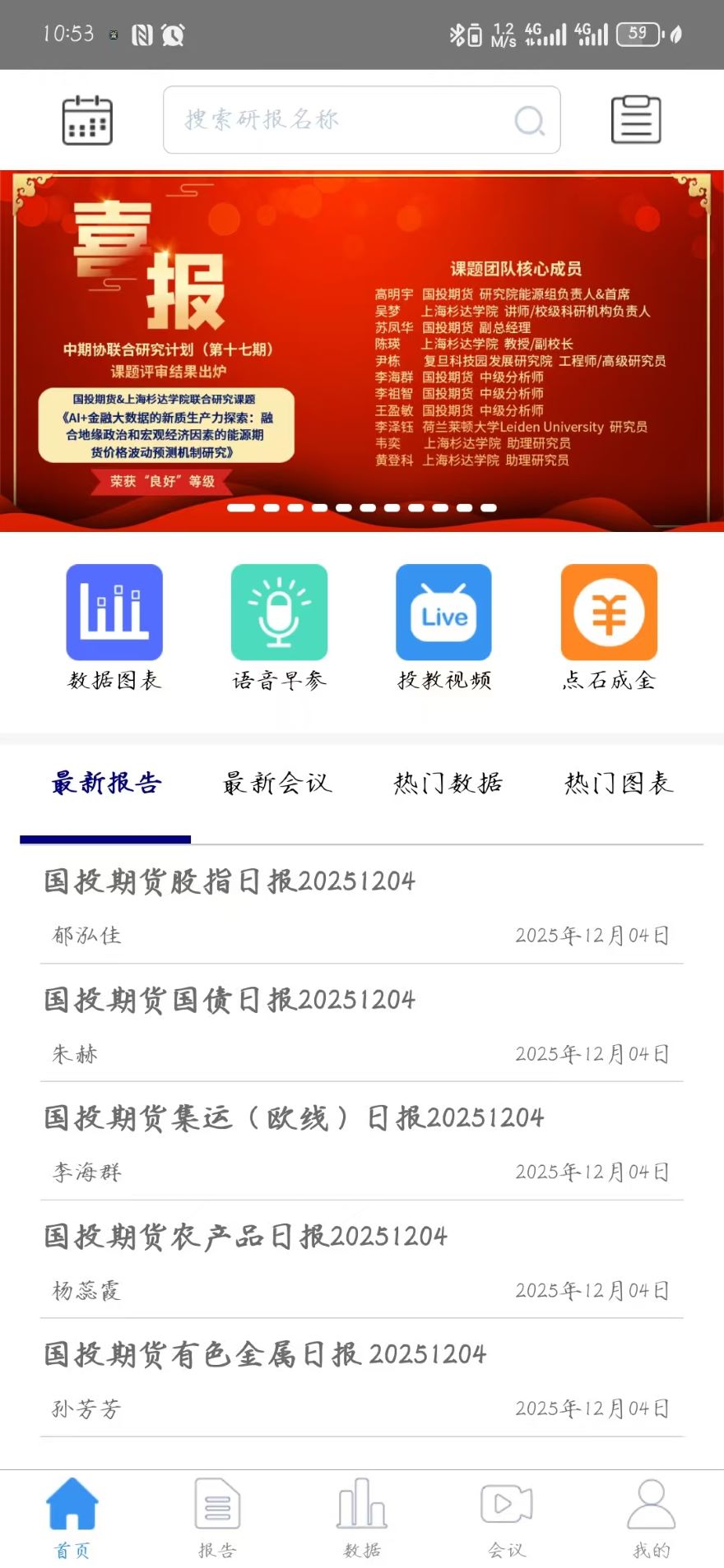Open the 点石成金 feature
The height and width of the screenshot is (1568, 724).
coord(608,612)
